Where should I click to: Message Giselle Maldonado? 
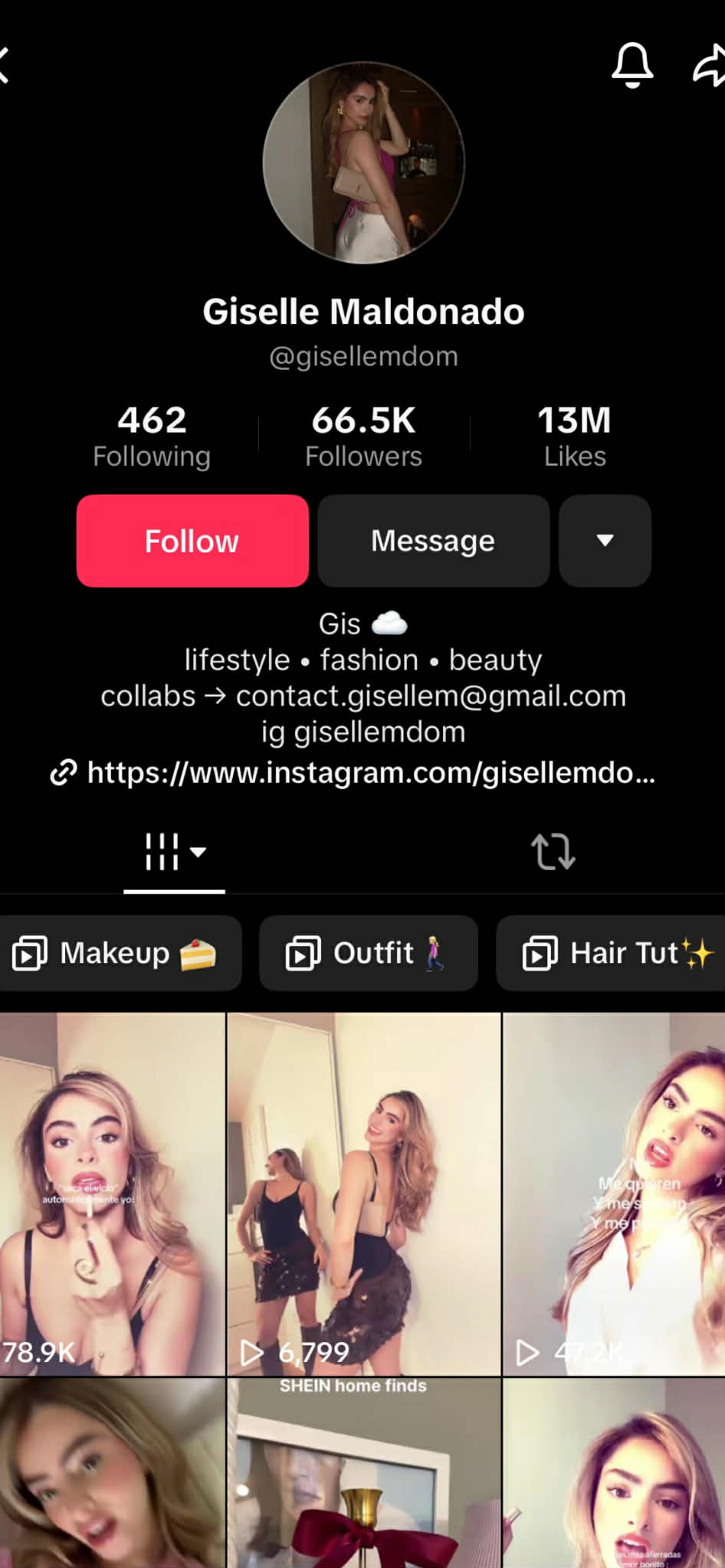point(433,541)
